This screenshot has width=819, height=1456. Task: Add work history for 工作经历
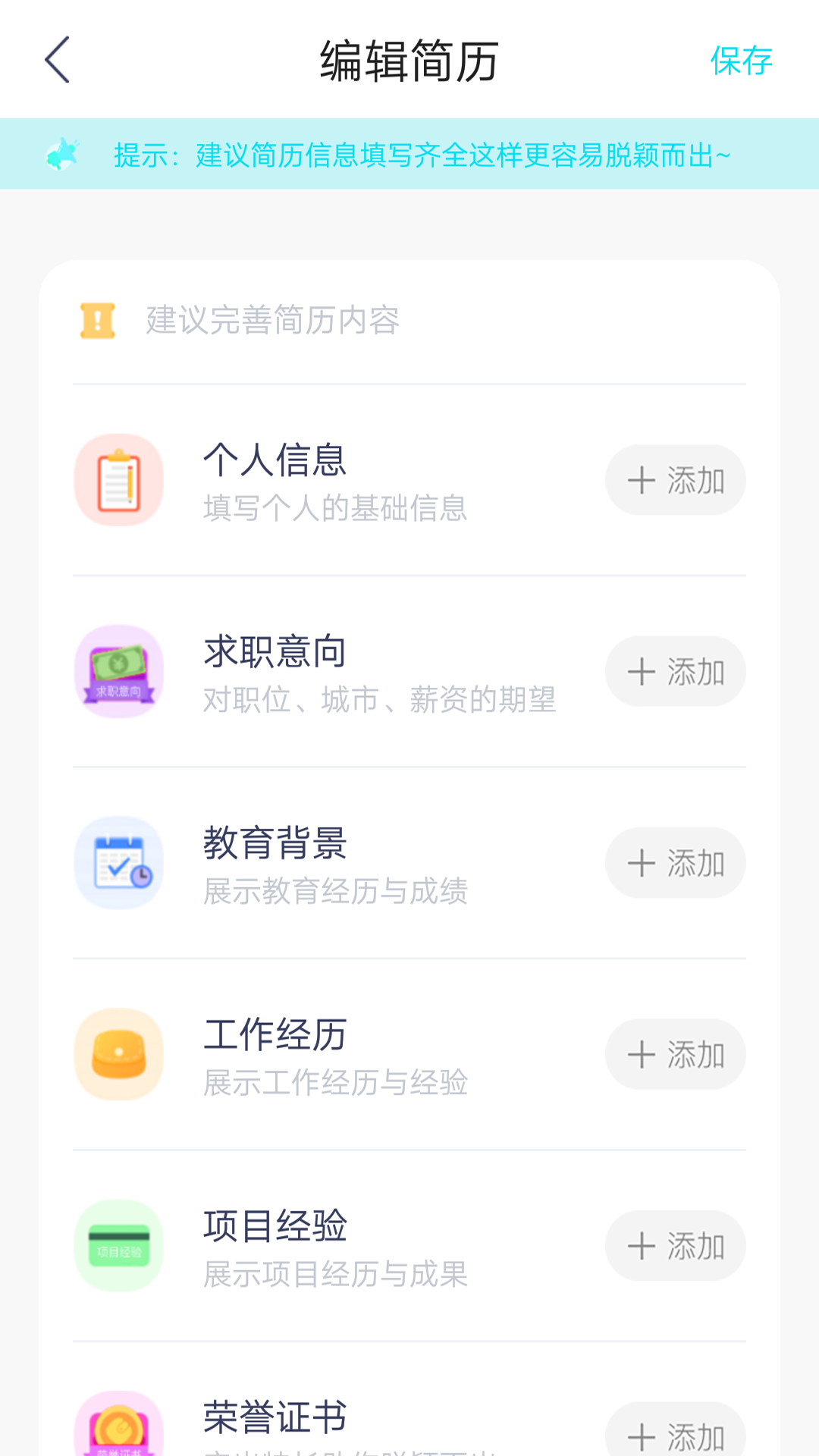coord(675,1055)
